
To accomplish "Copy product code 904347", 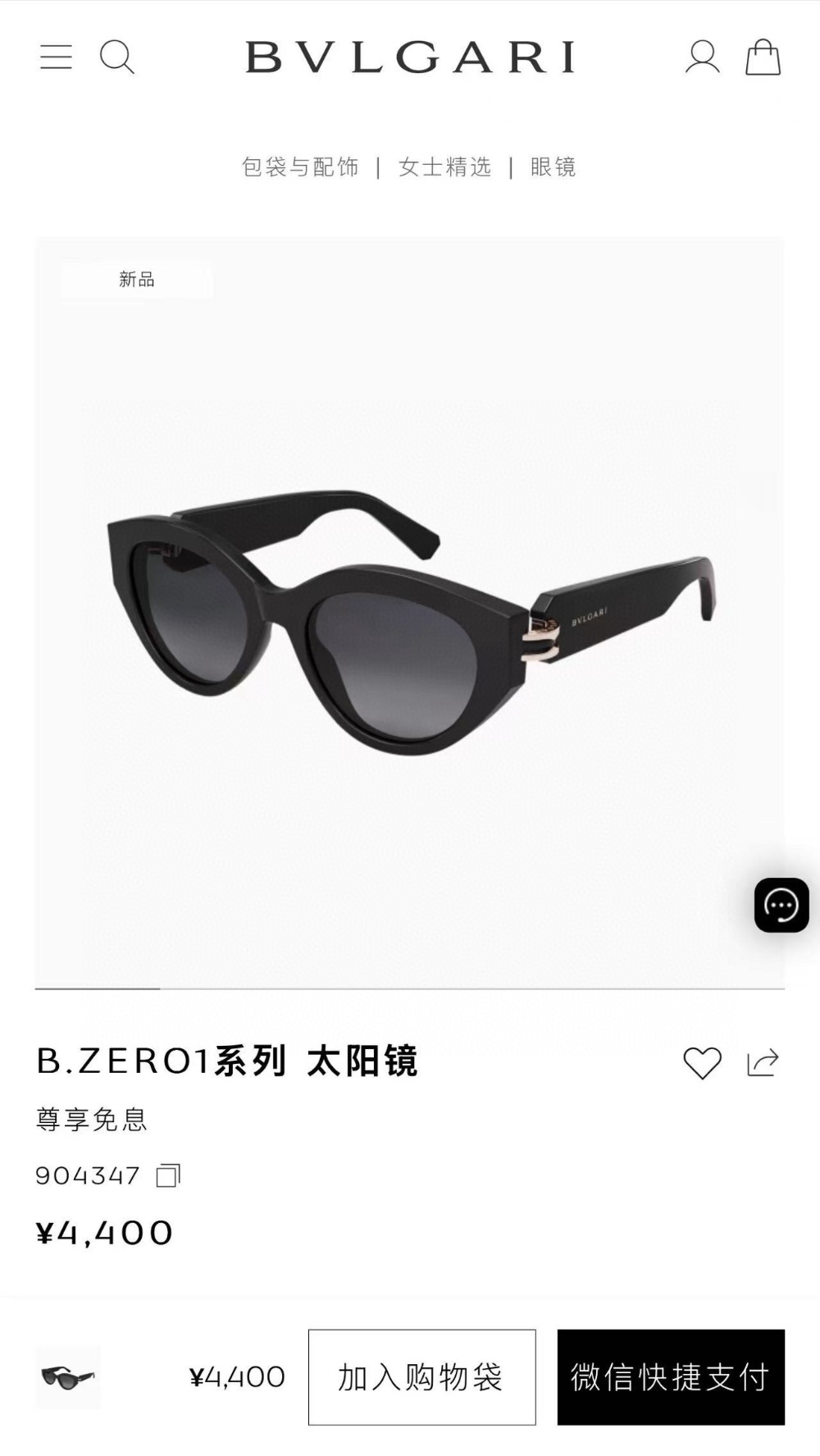I will tap(169, 1175).
